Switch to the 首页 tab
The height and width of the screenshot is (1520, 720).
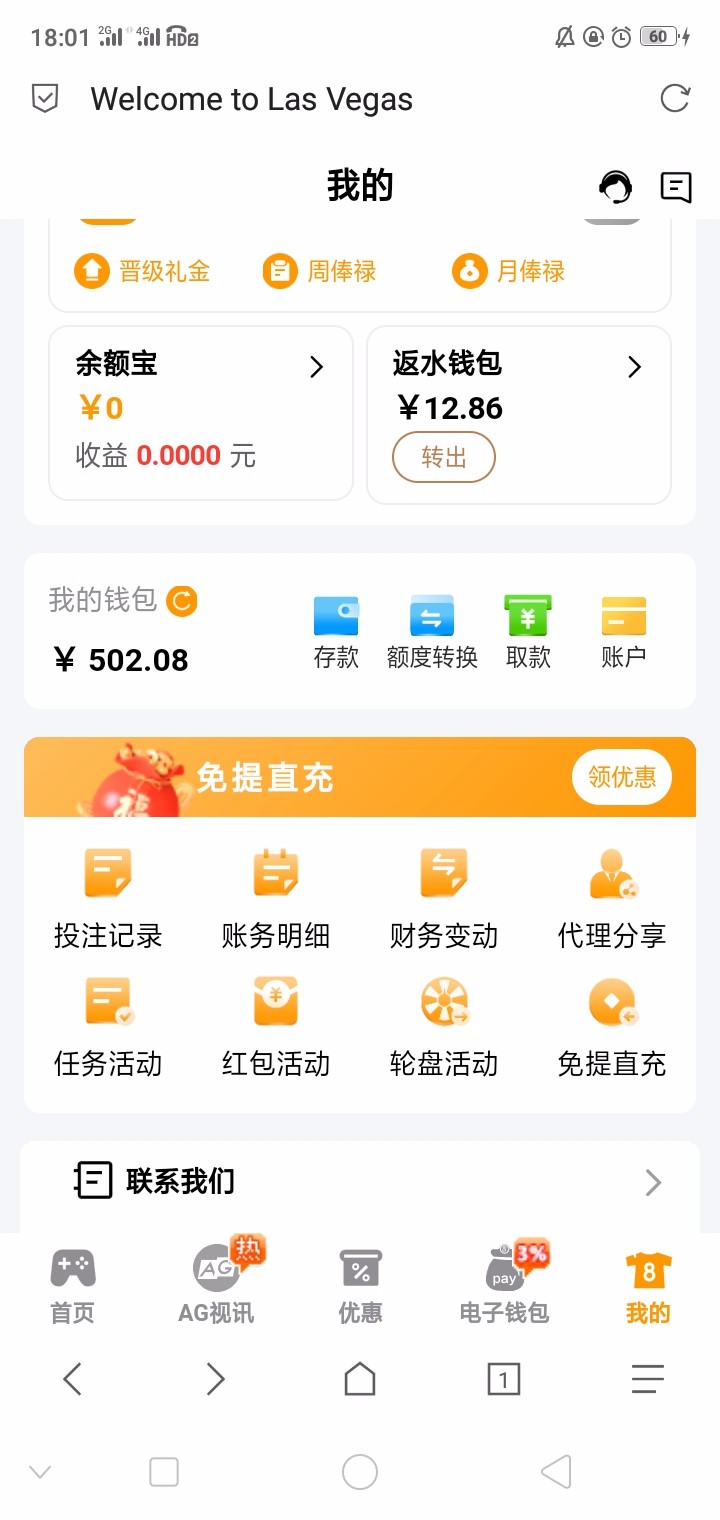72,1286
